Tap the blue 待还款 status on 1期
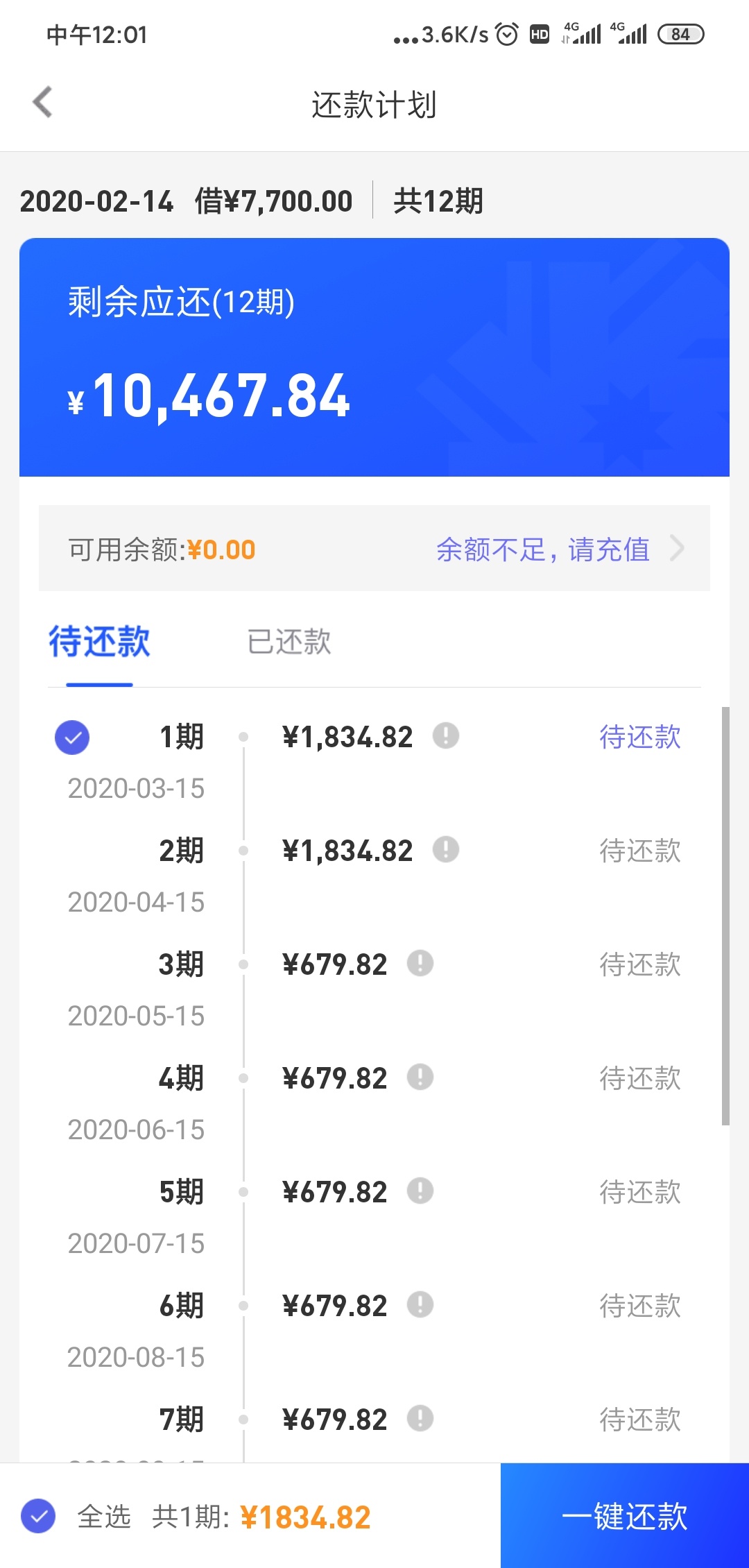Viewport: 749px width, 1568px height. click(640, 737)
